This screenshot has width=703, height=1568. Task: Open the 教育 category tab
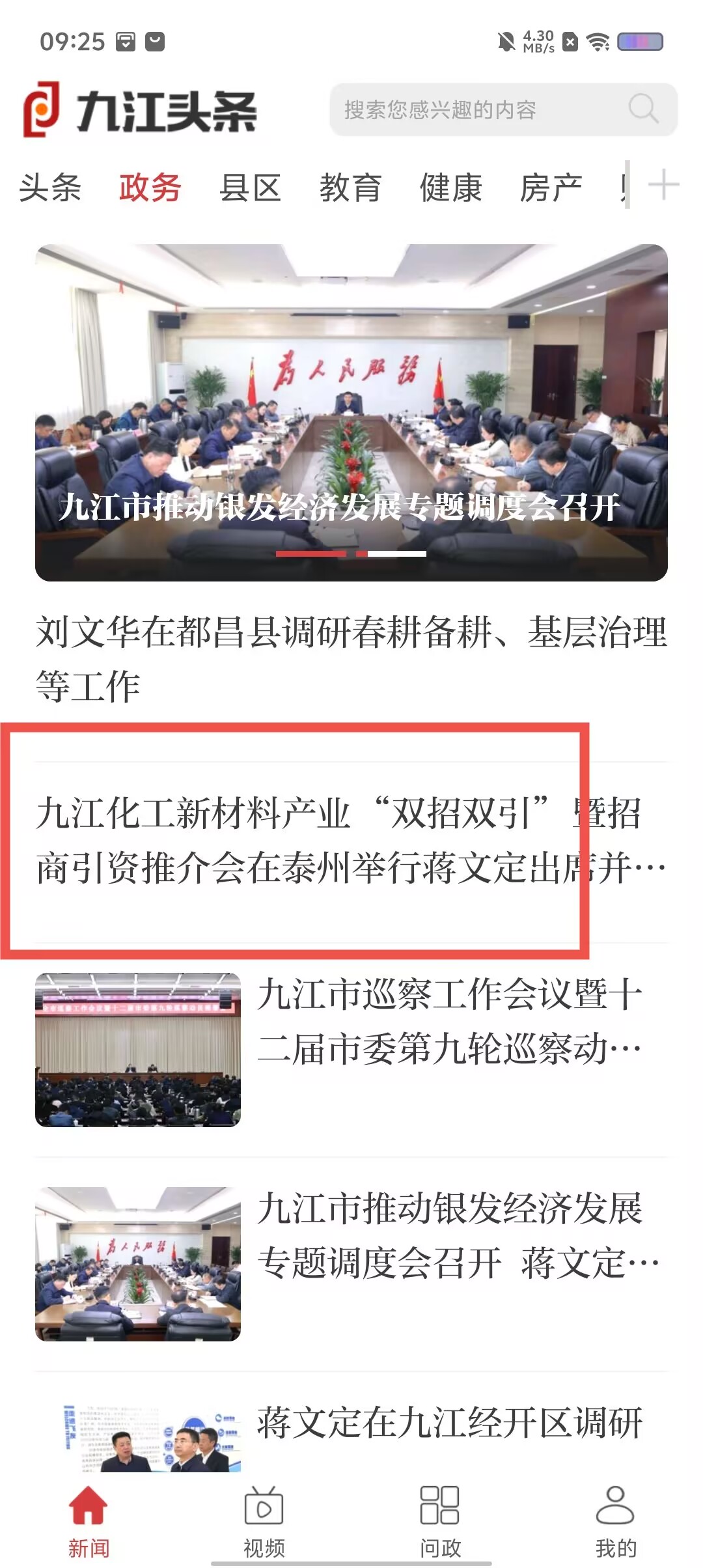[350, 188]
